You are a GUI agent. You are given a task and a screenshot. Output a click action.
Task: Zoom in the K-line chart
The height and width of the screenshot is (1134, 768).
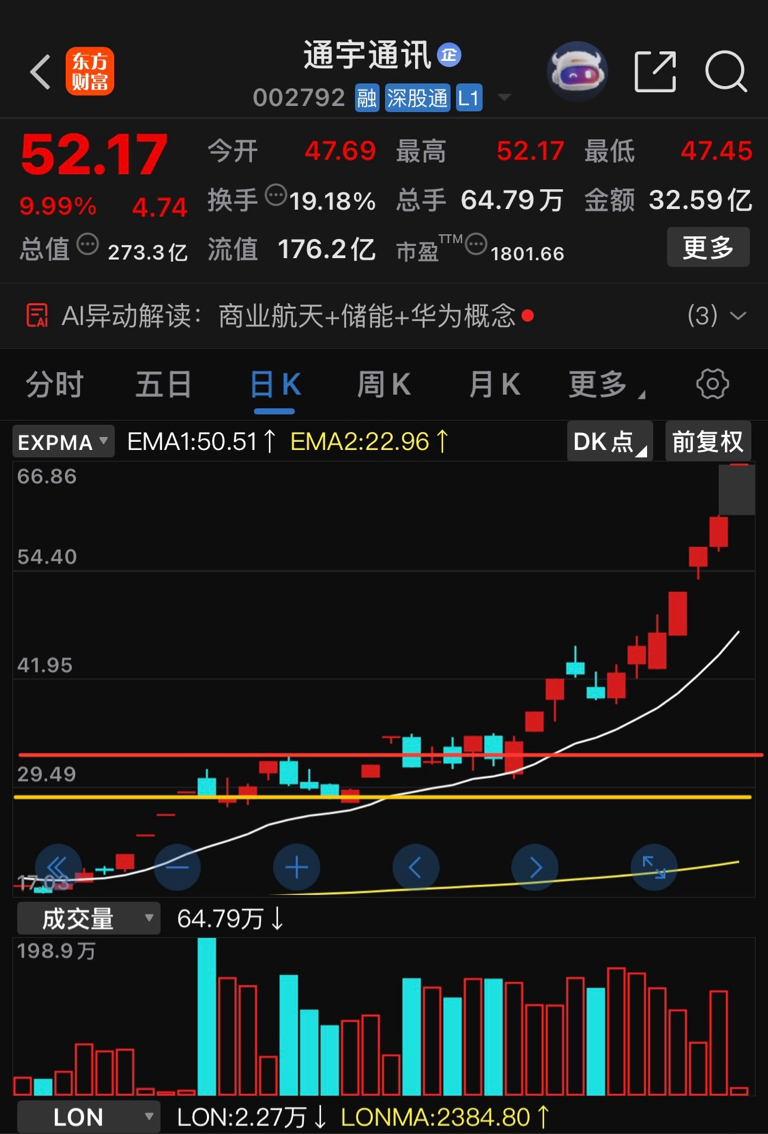coord(296,866)
